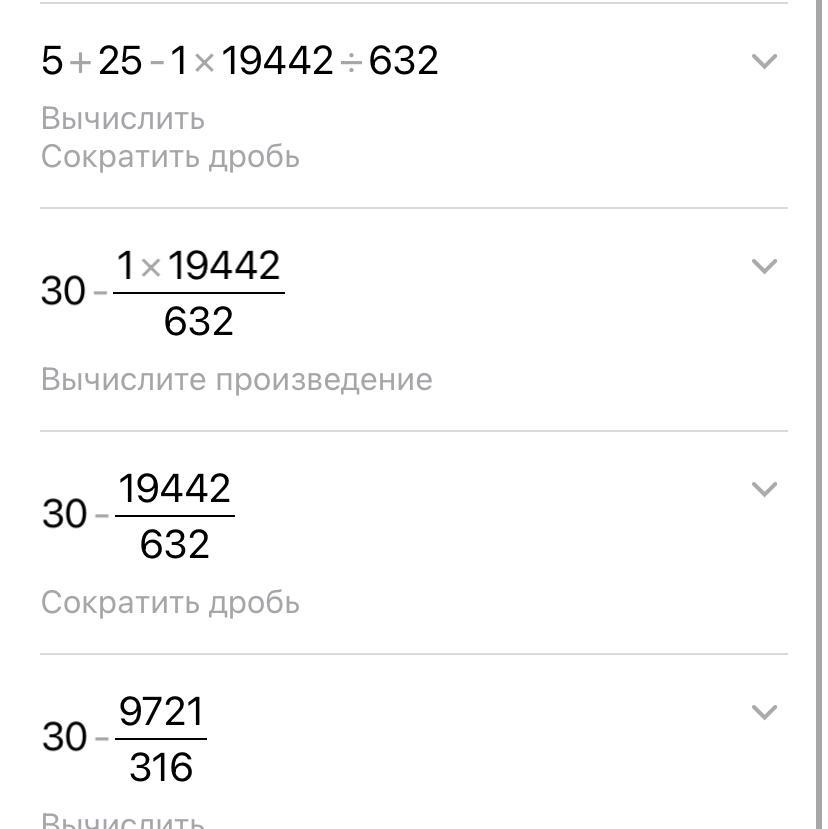Viewport: 828px width, 829px height.
Task: Expand the step with 1×19442 over 632
Action: click(764, 266)
